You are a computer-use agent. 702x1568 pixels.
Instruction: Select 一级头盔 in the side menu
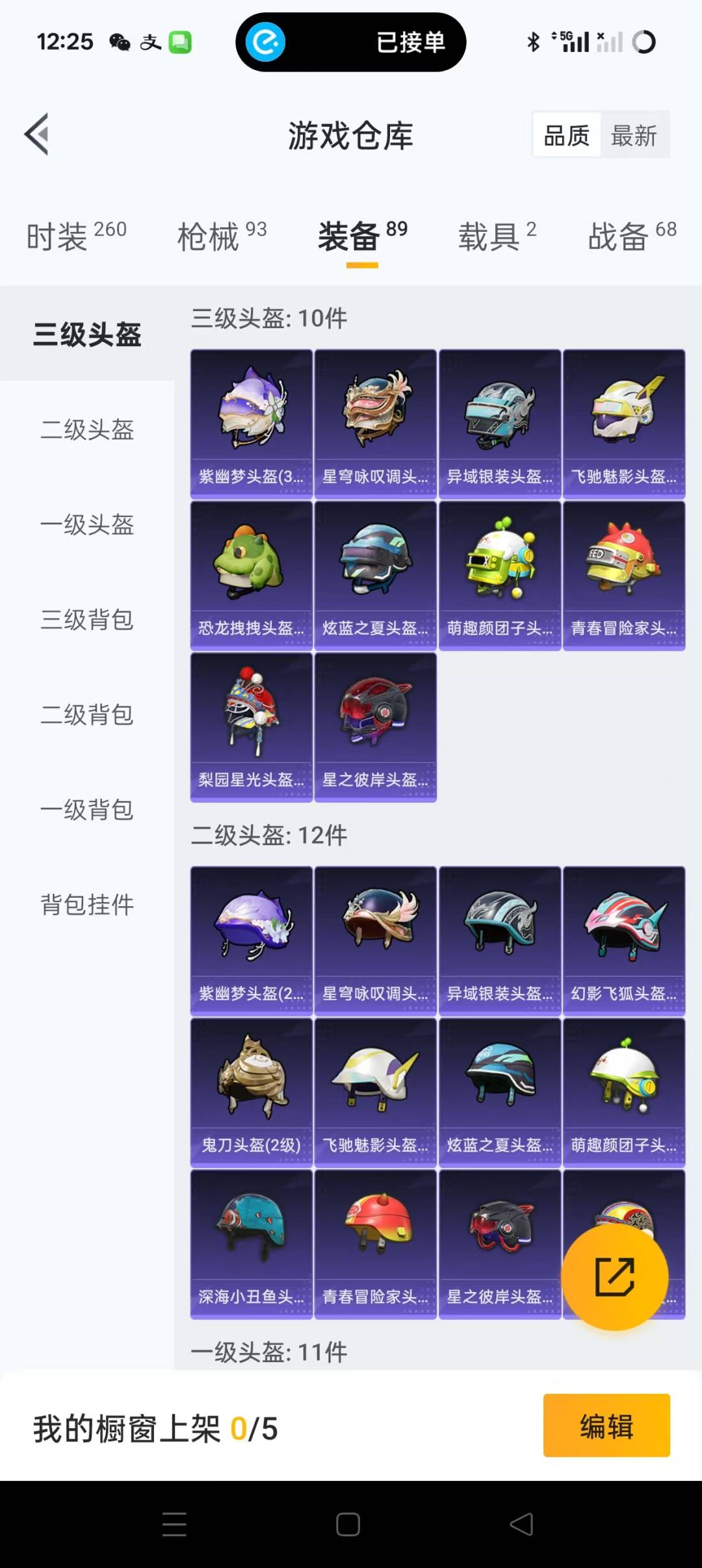pos(87,524)
